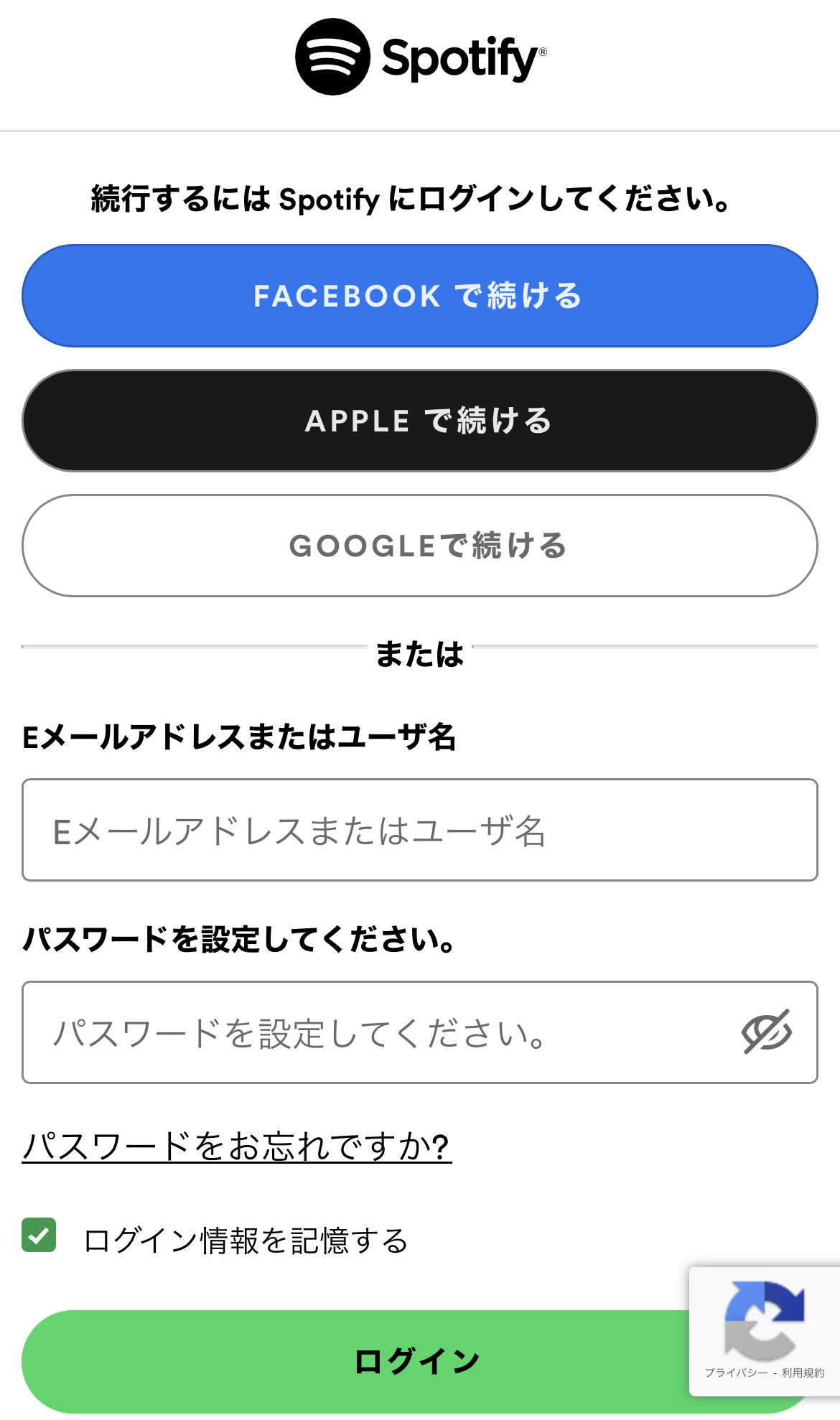The width and height of the screenshot is (840, 1420).
Task: Continue with Apple login
Action: (419, 421)
